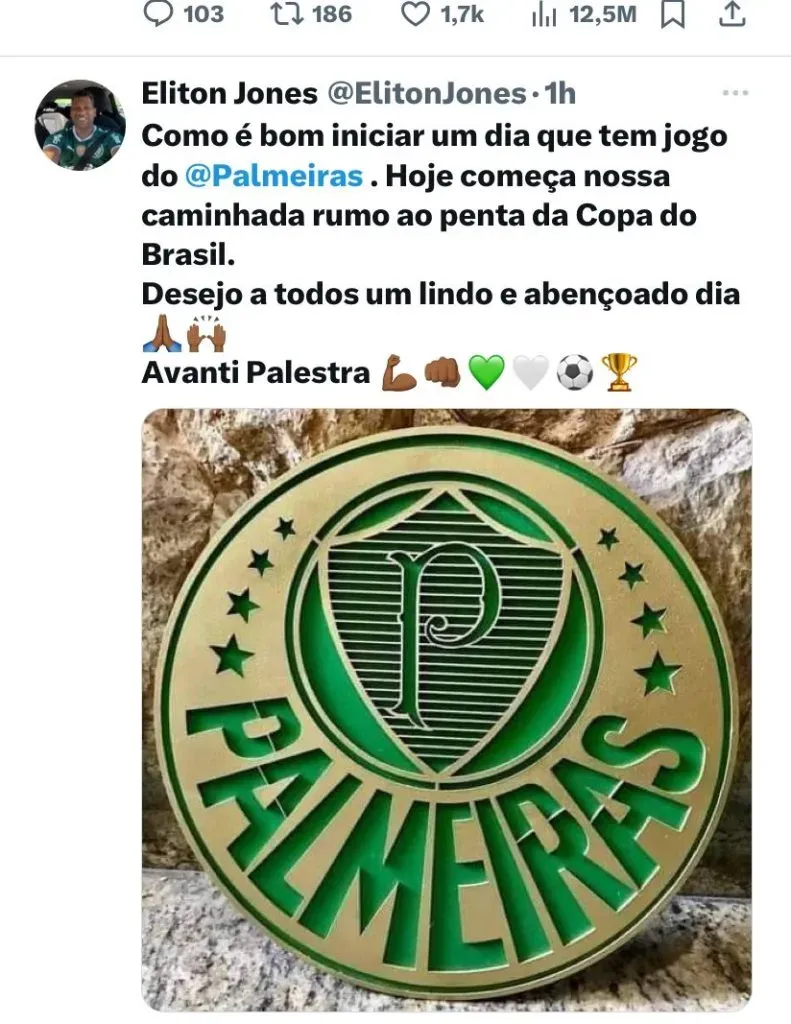
Task: Open more options for Eliton Jones's post
Action: click(735, 93)
